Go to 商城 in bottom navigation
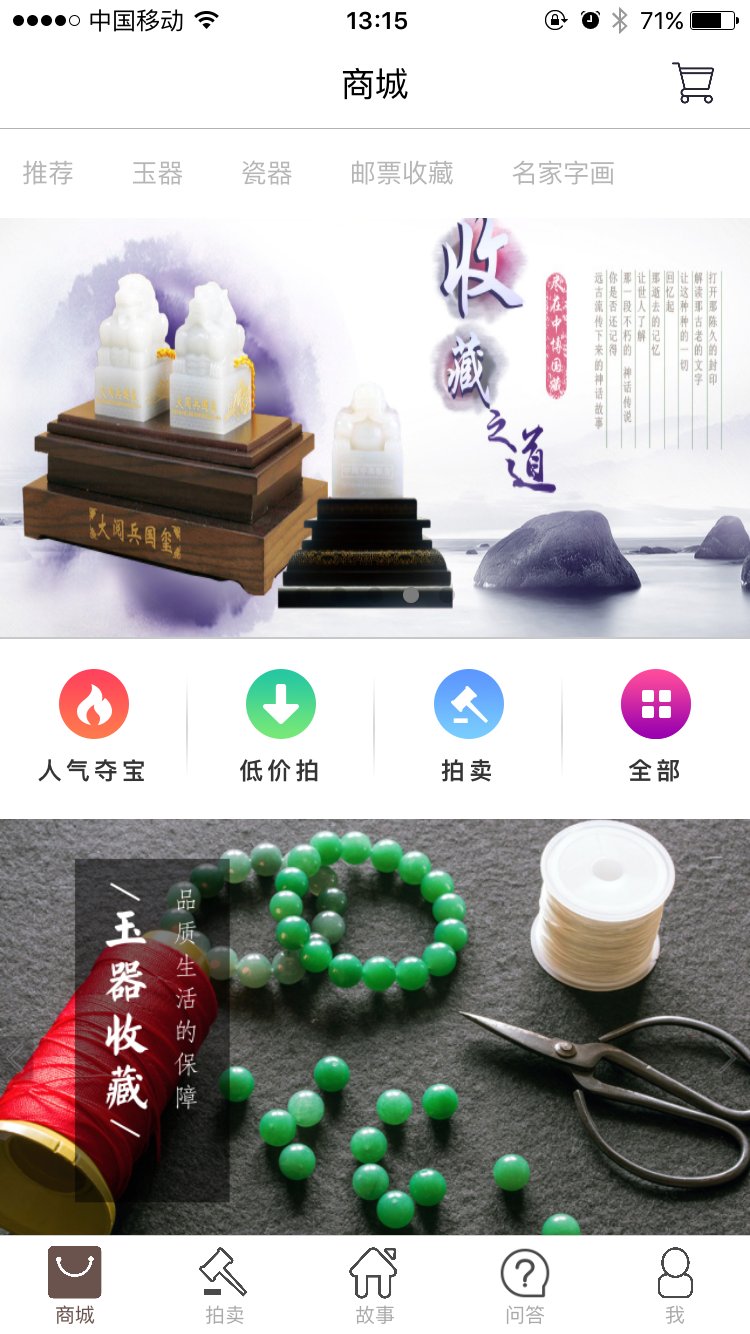Screen dimensions: 750x1334 click(75, 1286)
